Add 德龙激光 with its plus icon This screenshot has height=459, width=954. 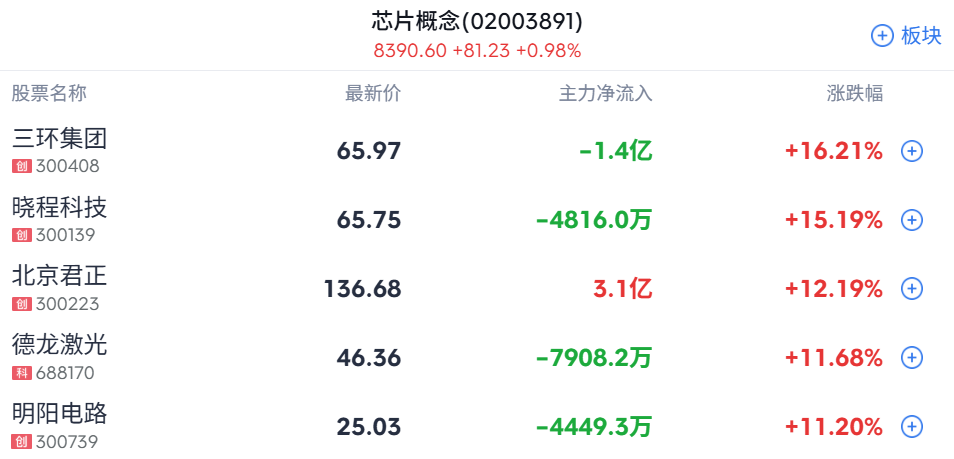(x=912, y=357)
